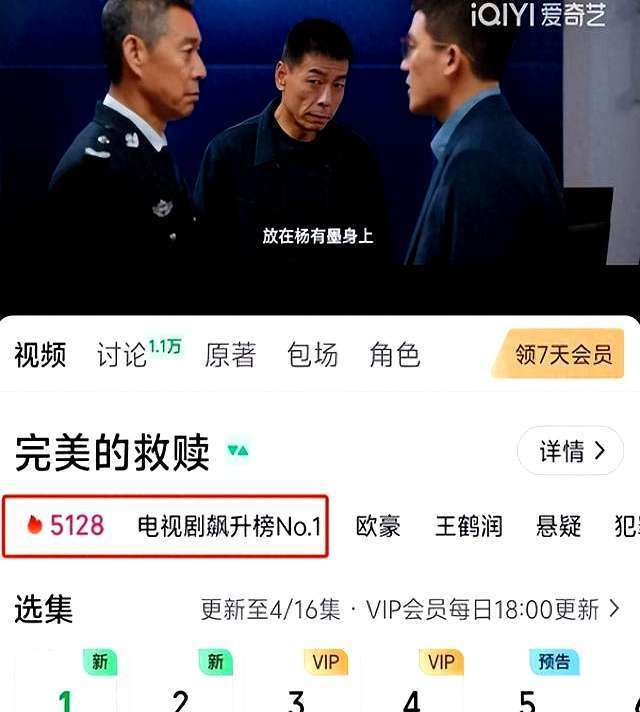
Task: Play VIP episode 4
Action: [x=411, y=690]
